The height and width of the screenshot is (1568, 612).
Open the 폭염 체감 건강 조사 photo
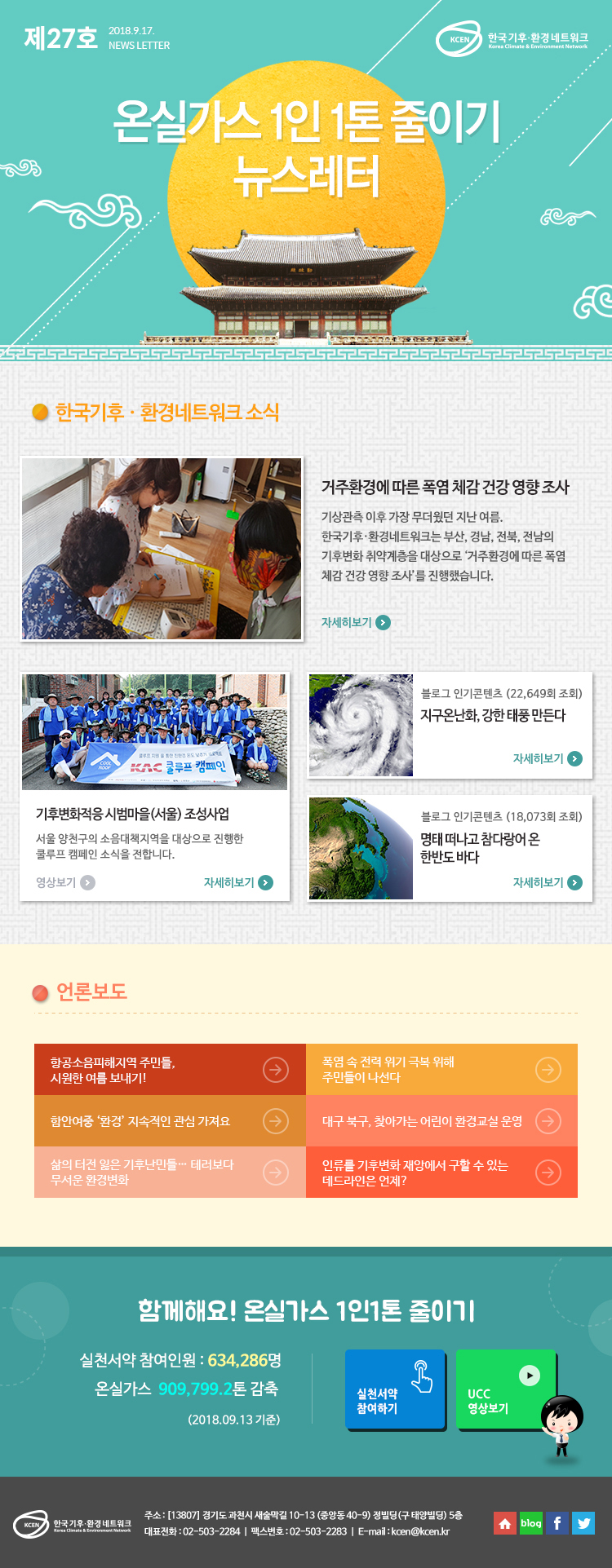point(162,549)
